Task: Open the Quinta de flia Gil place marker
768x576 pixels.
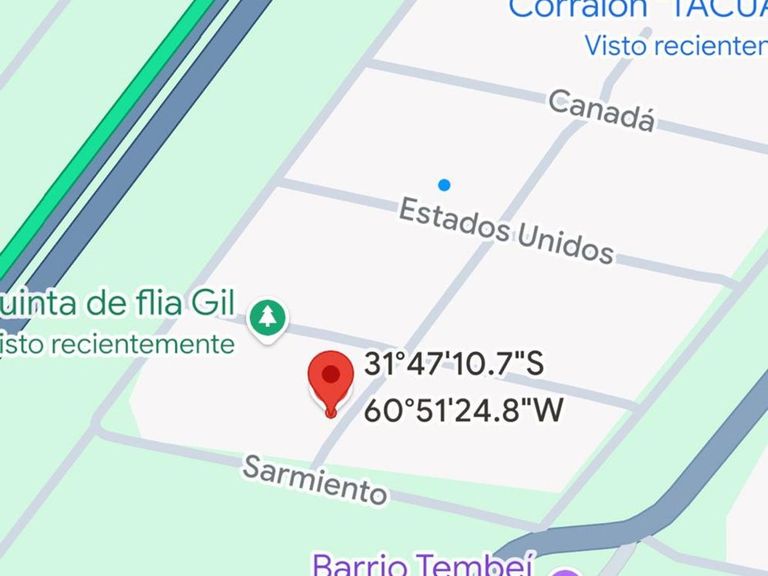Action: tap(267, 318)
